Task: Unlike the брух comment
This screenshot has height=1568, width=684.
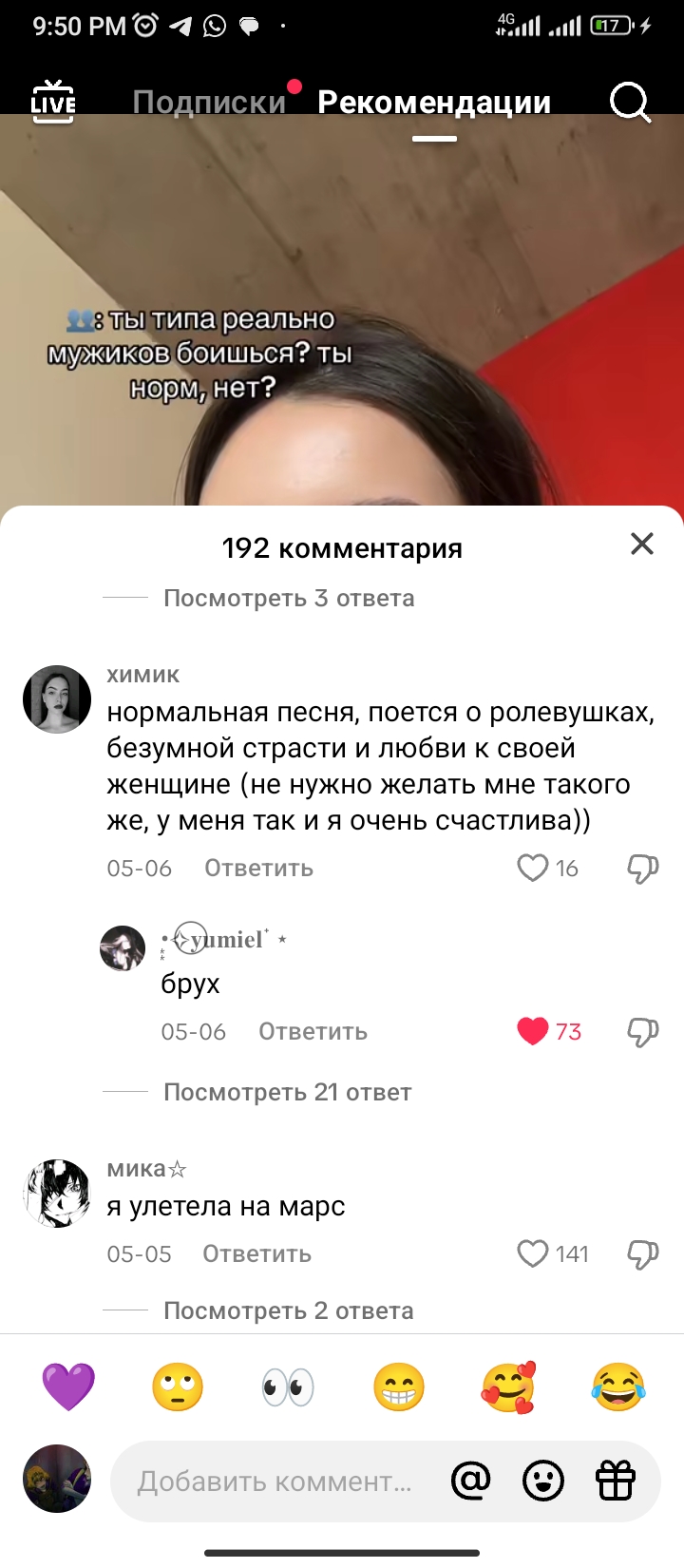Action: pyautogui.click(x=533, y=1031)
